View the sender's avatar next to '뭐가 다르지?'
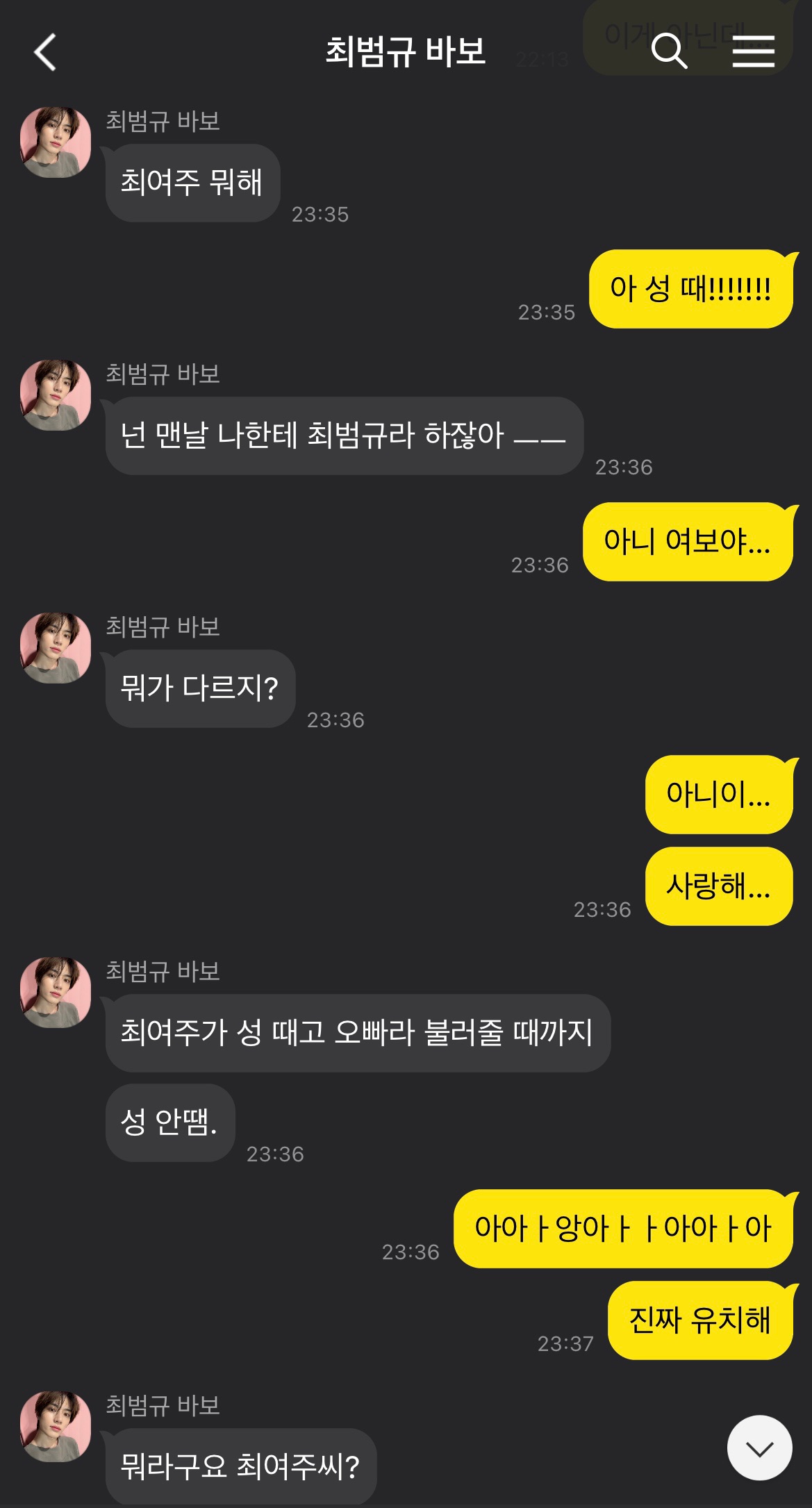This screenshot has width=812, height=1508. pos(56,648)
